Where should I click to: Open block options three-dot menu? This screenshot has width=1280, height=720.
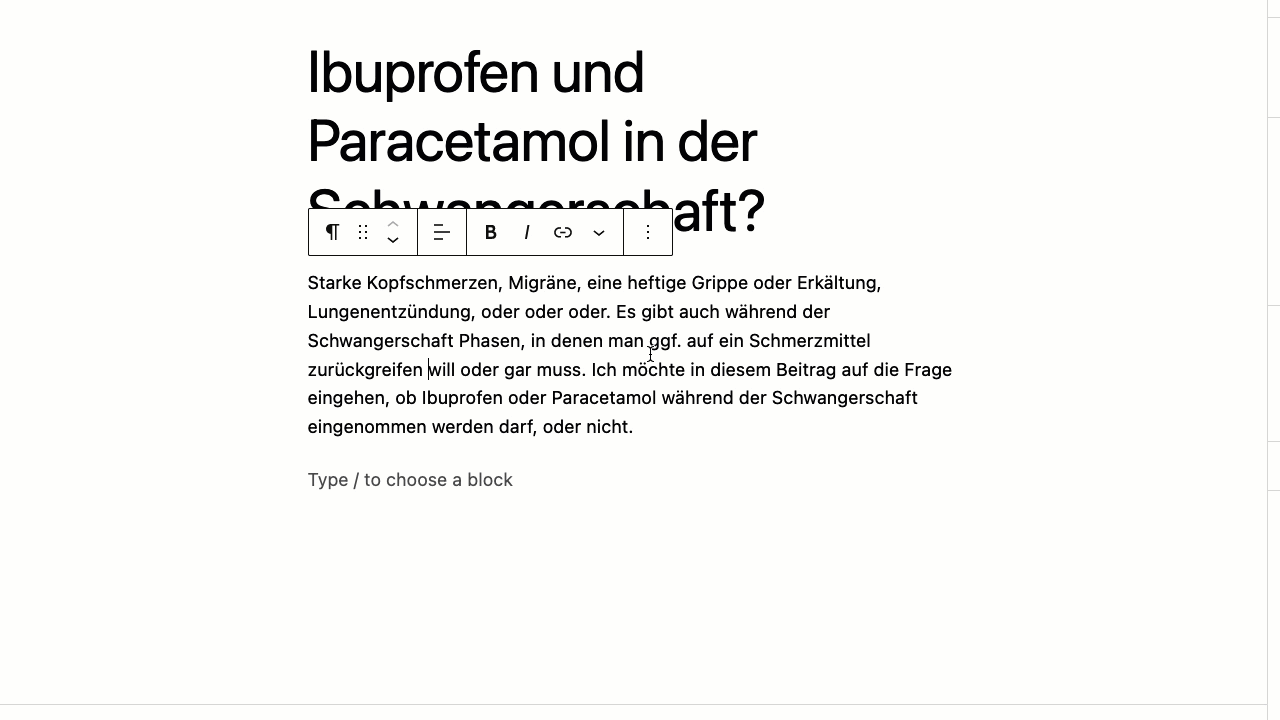648,232
